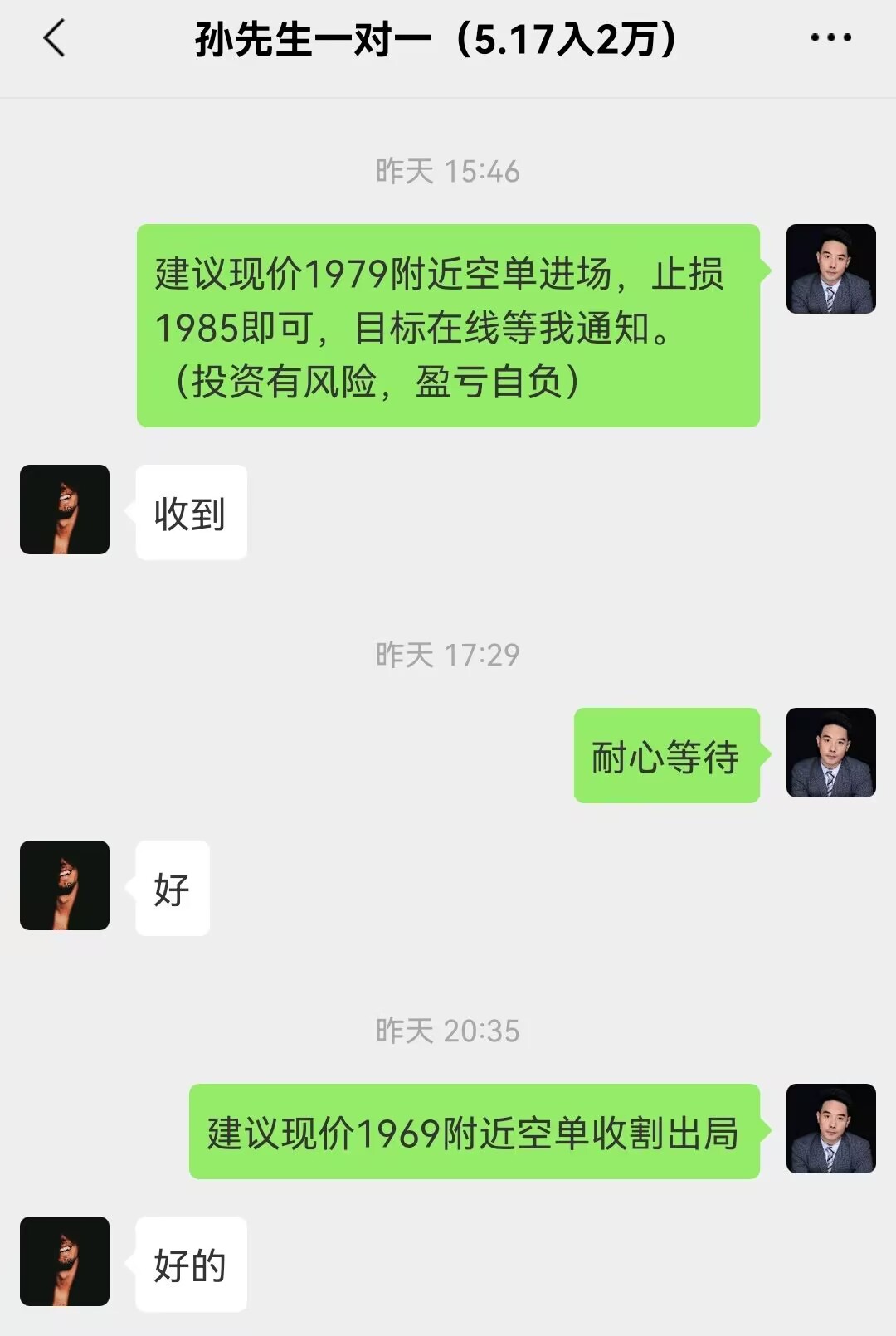
Task: Open the avatar next to the 好的 reply
Action: point(65,1261)
